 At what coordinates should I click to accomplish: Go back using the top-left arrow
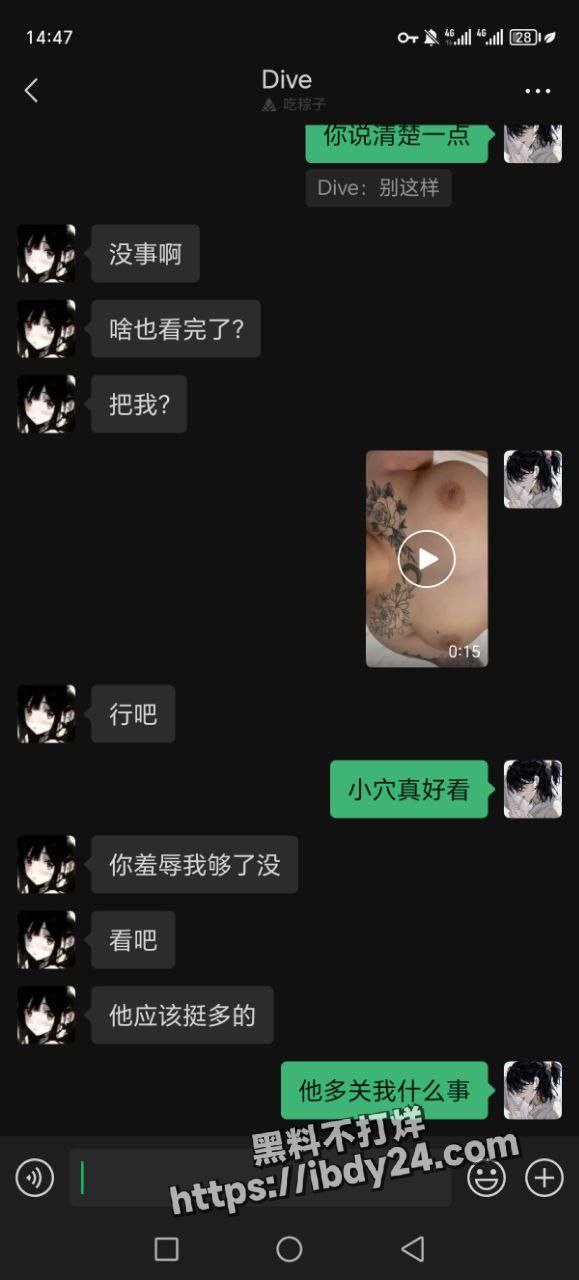[x=31, y=91]
